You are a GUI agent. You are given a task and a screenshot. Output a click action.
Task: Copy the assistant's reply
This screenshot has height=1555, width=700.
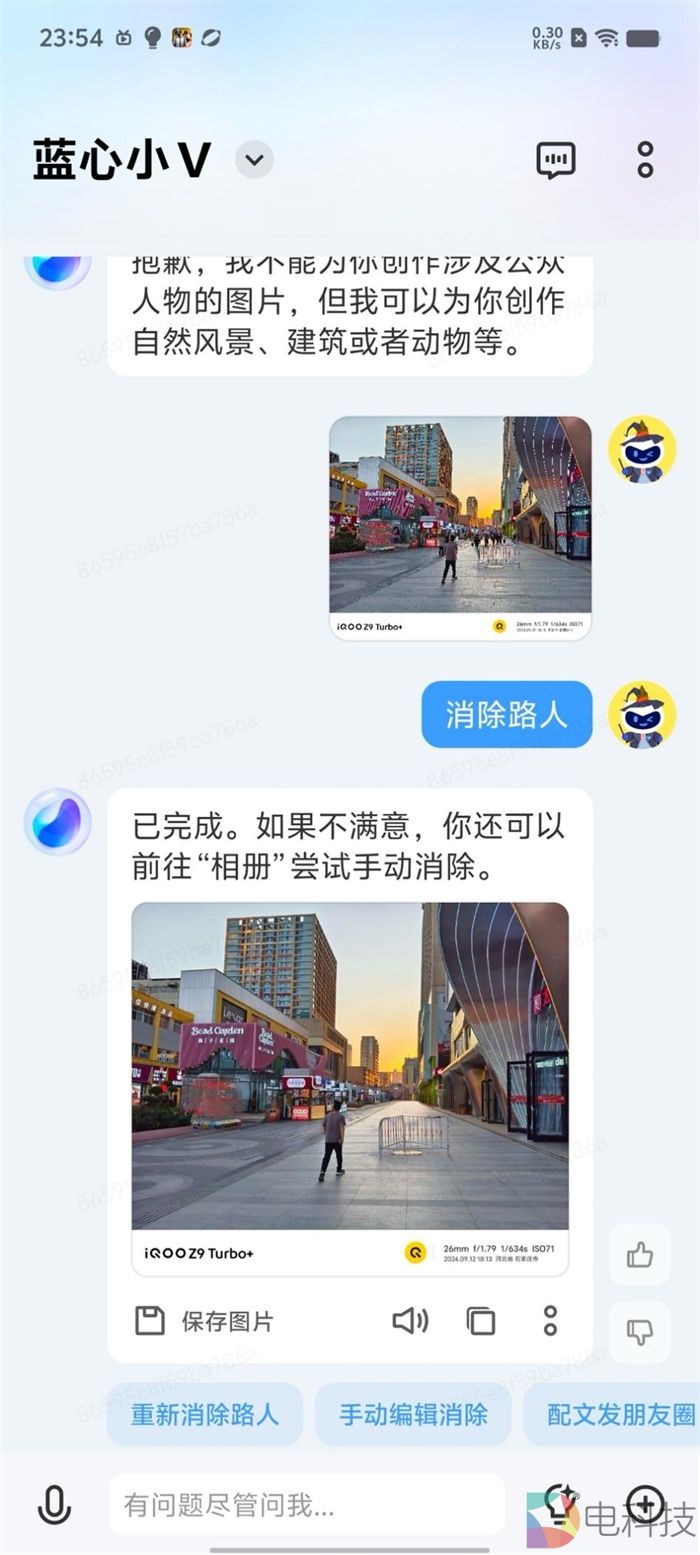point(481,1321)
